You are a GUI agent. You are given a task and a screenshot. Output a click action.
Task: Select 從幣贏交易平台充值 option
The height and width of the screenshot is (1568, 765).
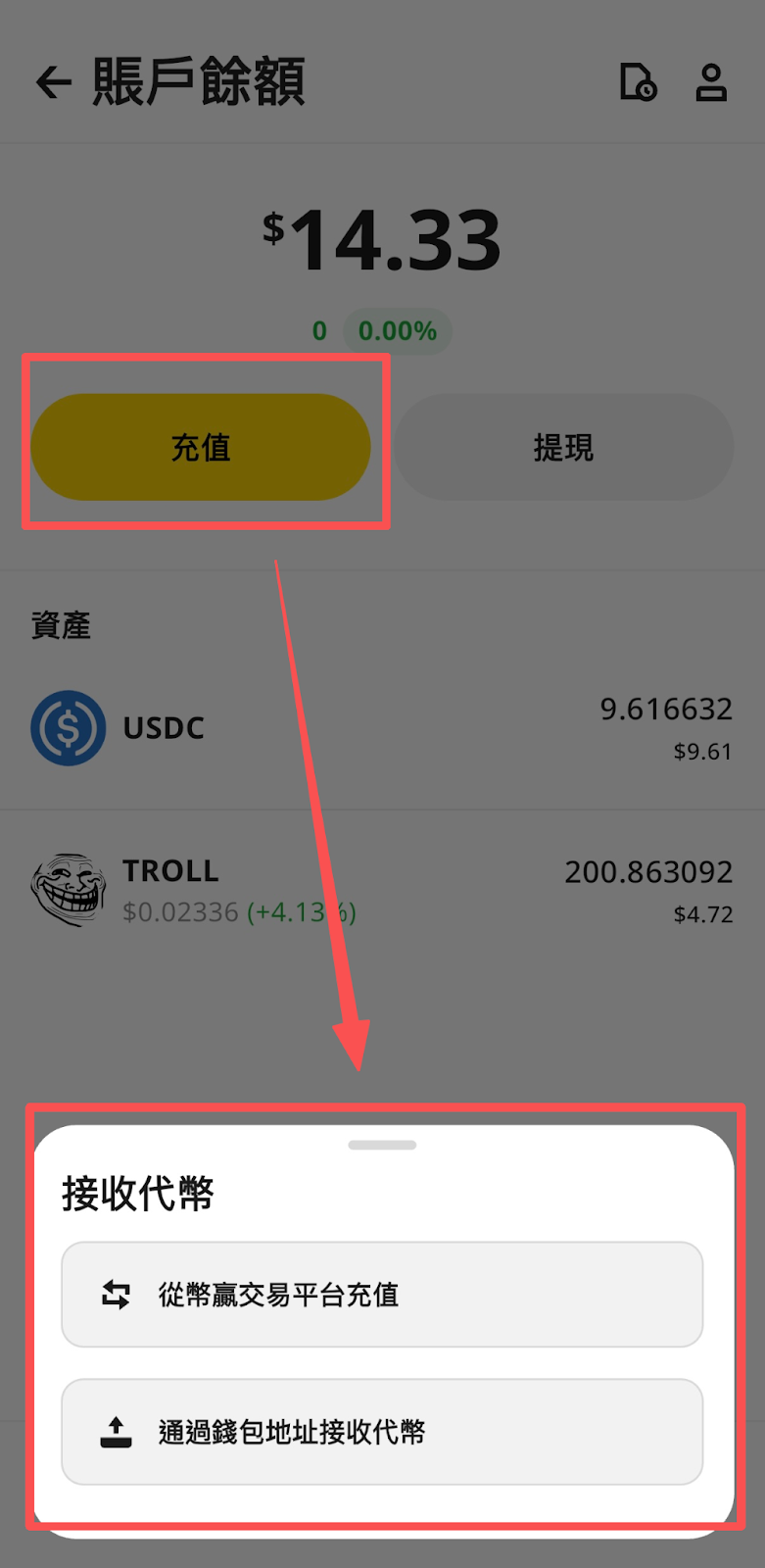pyautogui.click(x=382, y=1295)
